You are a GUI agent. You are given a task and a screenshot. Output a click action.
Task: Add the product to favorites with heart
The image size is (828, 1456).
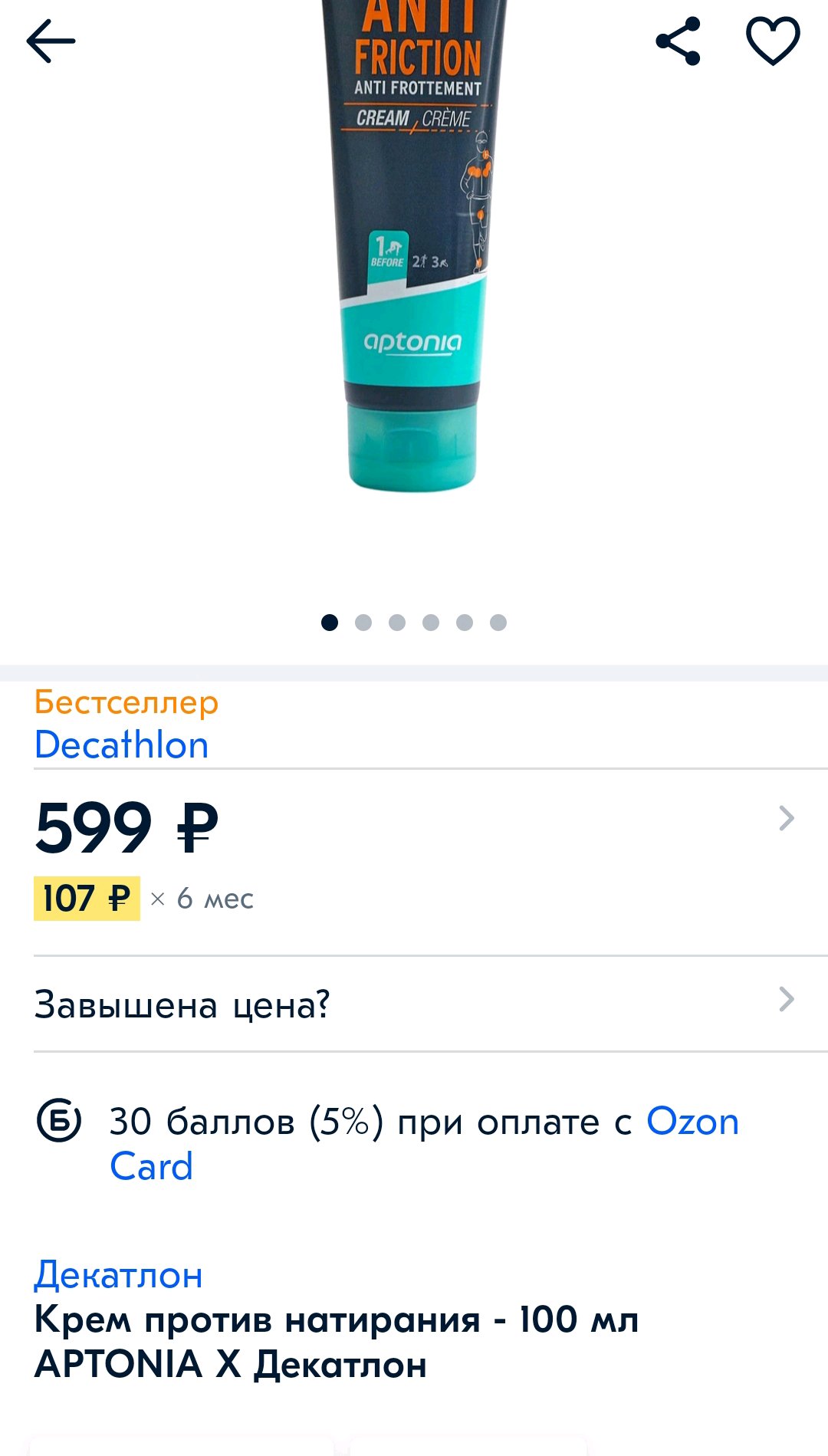tap(773, 41)
